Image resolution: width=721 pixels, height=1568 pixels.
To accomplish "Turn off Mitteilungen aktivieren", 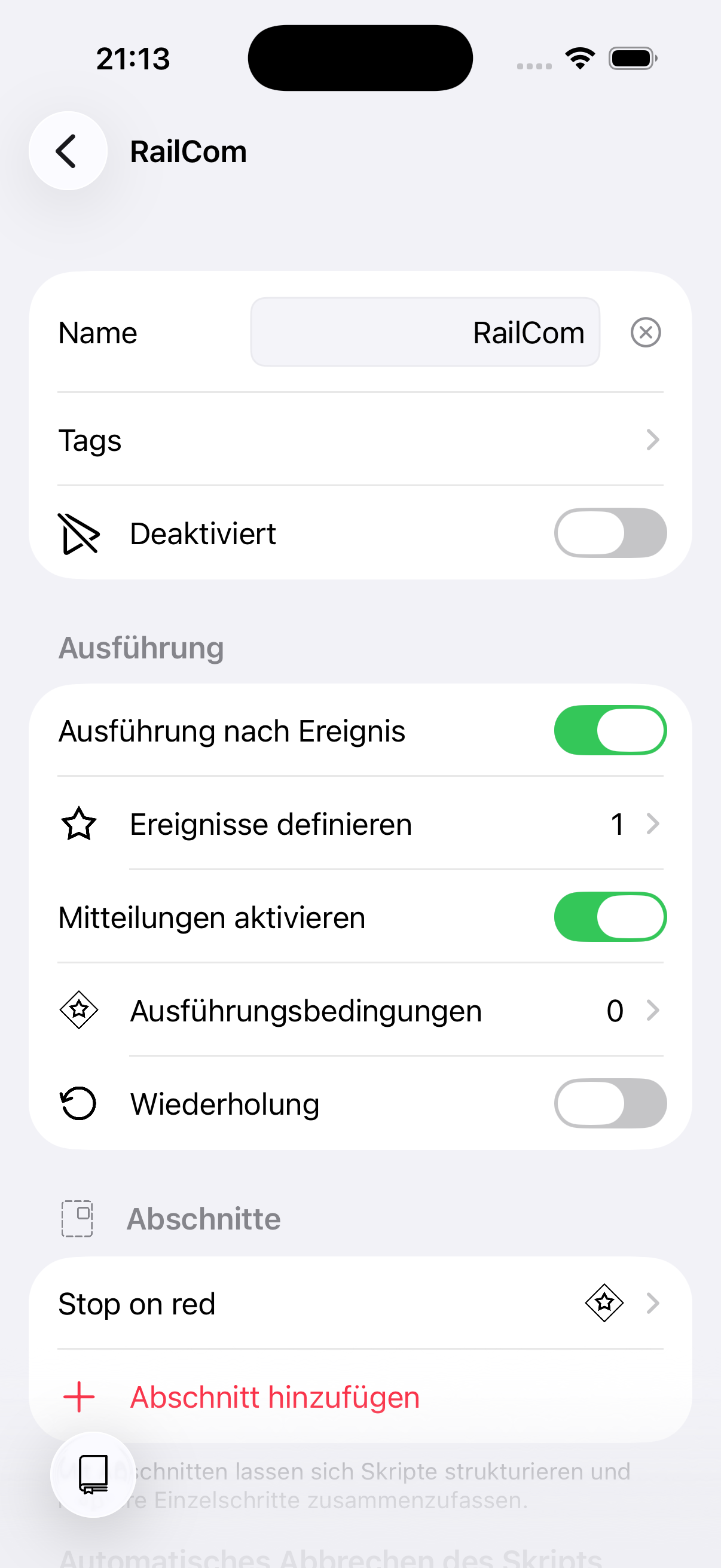I will point(610,917).
